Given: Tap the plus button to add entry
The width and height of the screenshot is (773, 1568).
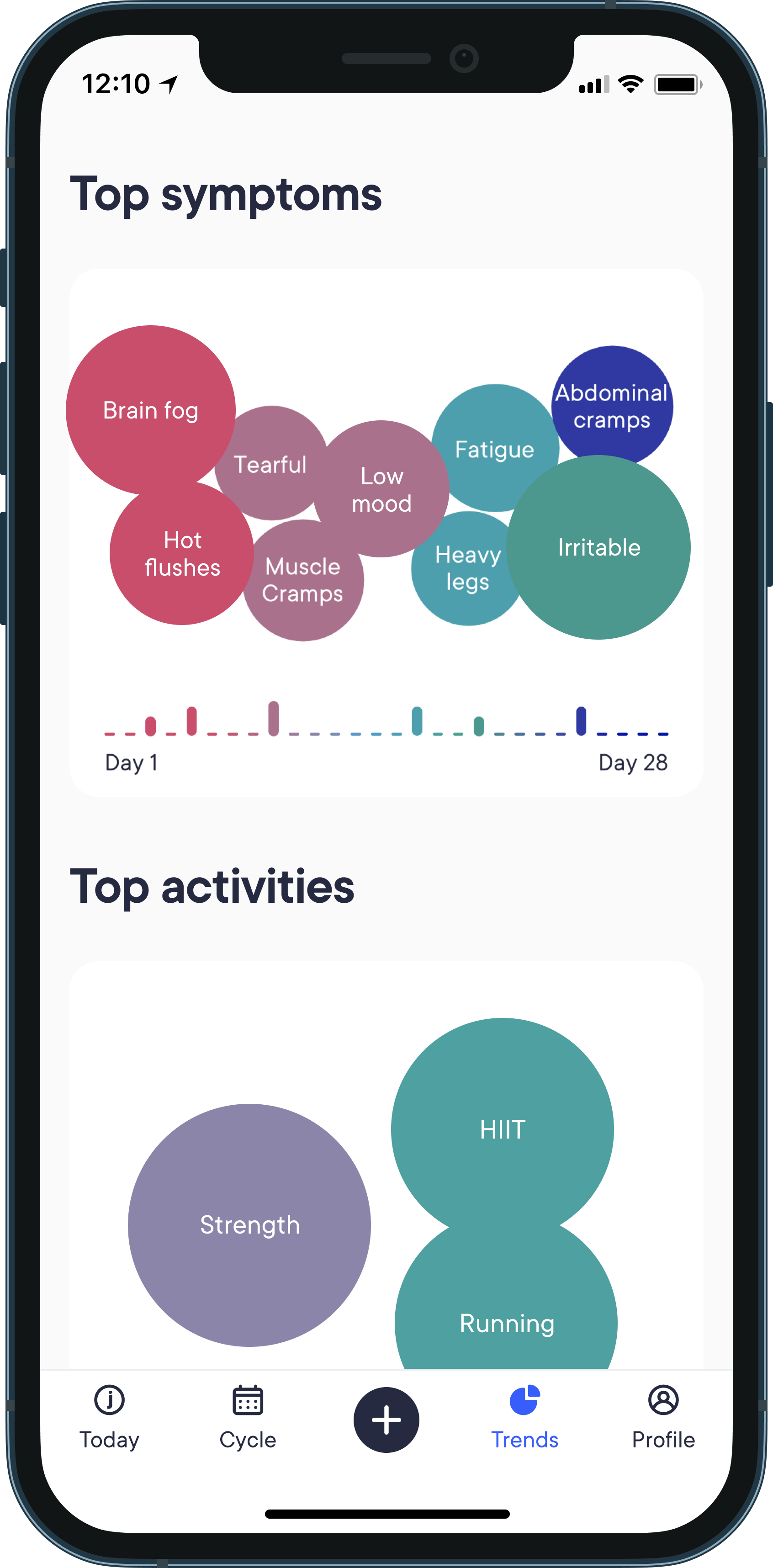Looking at the screenshot, I should point(386,1420).
